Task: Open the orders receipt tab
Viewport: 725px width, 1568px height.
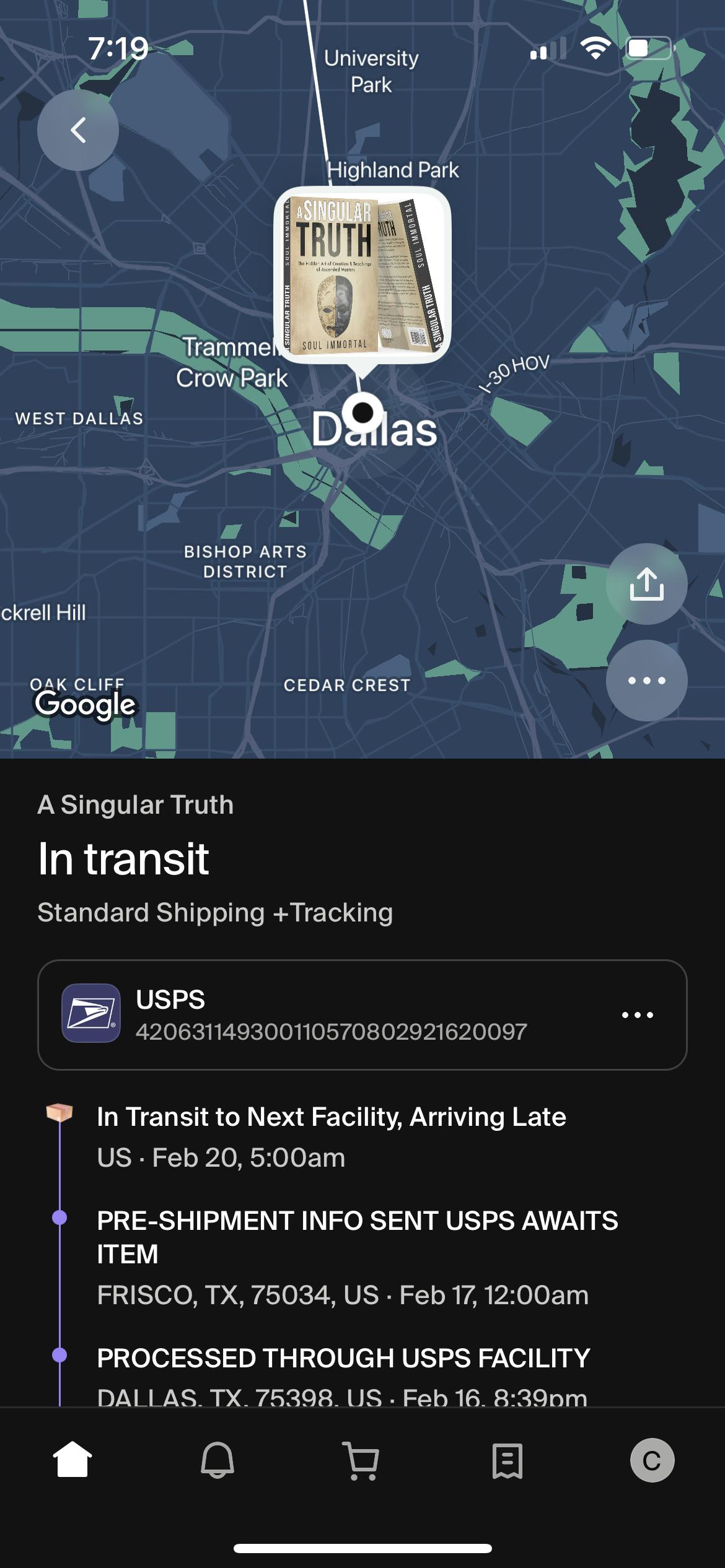Action: pyautogui.click(x=507, y=1460)
